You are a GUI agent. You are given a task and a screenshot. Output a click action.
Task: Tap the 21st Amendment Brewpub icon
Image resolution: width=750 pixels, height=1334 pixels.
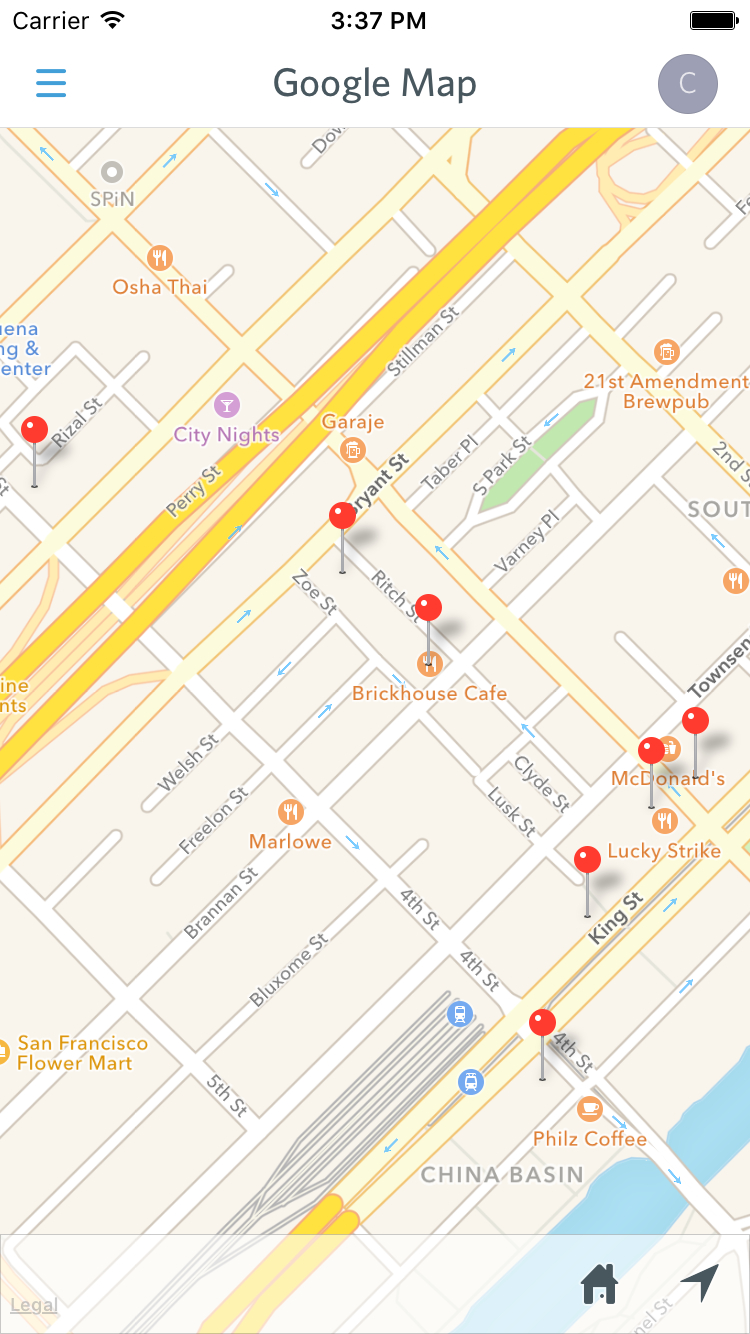tap(667, 351)
